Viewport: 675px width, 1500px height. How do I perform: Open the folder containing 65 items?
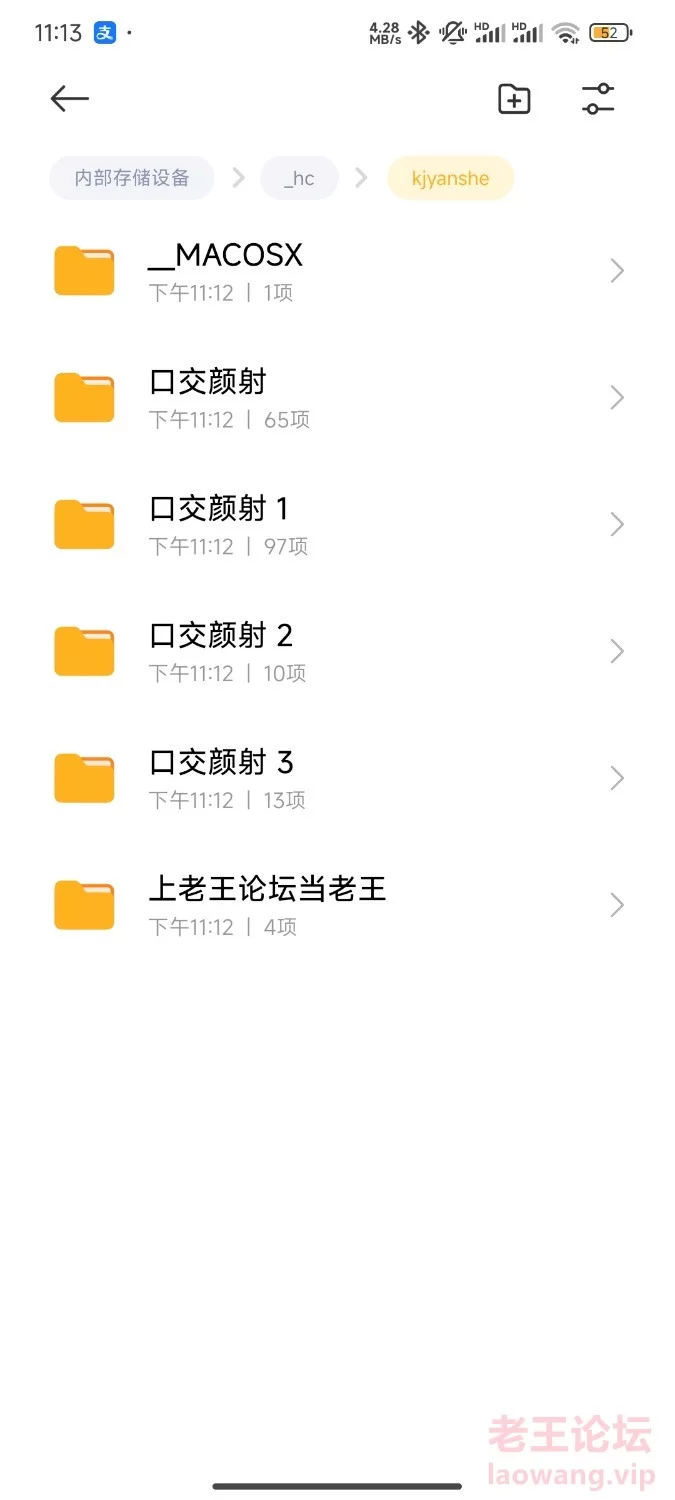pyautogui.click(x=337, y=398)
